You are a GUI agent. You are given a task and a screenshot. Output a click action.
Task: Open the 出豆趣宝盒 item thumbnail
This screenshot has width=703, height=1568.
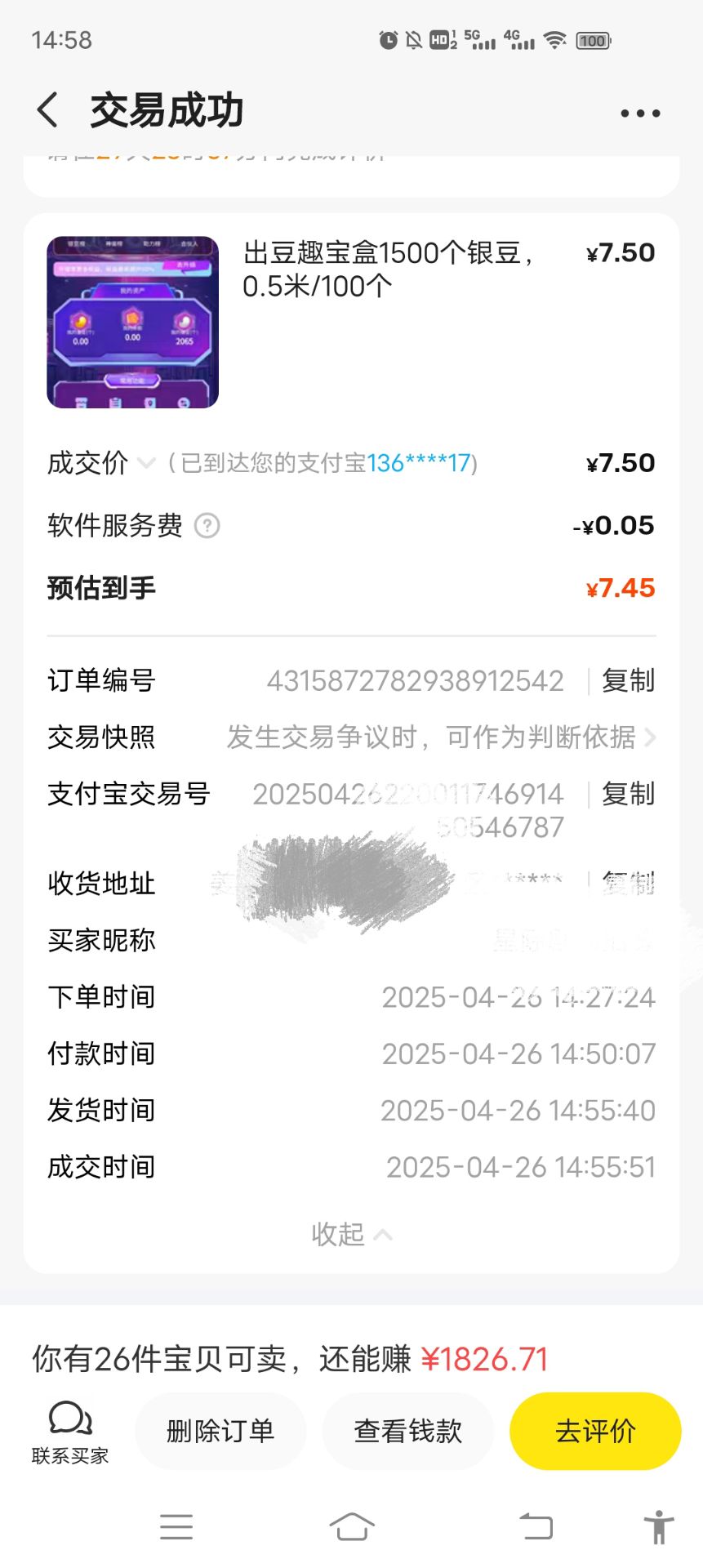pos(133,322)
